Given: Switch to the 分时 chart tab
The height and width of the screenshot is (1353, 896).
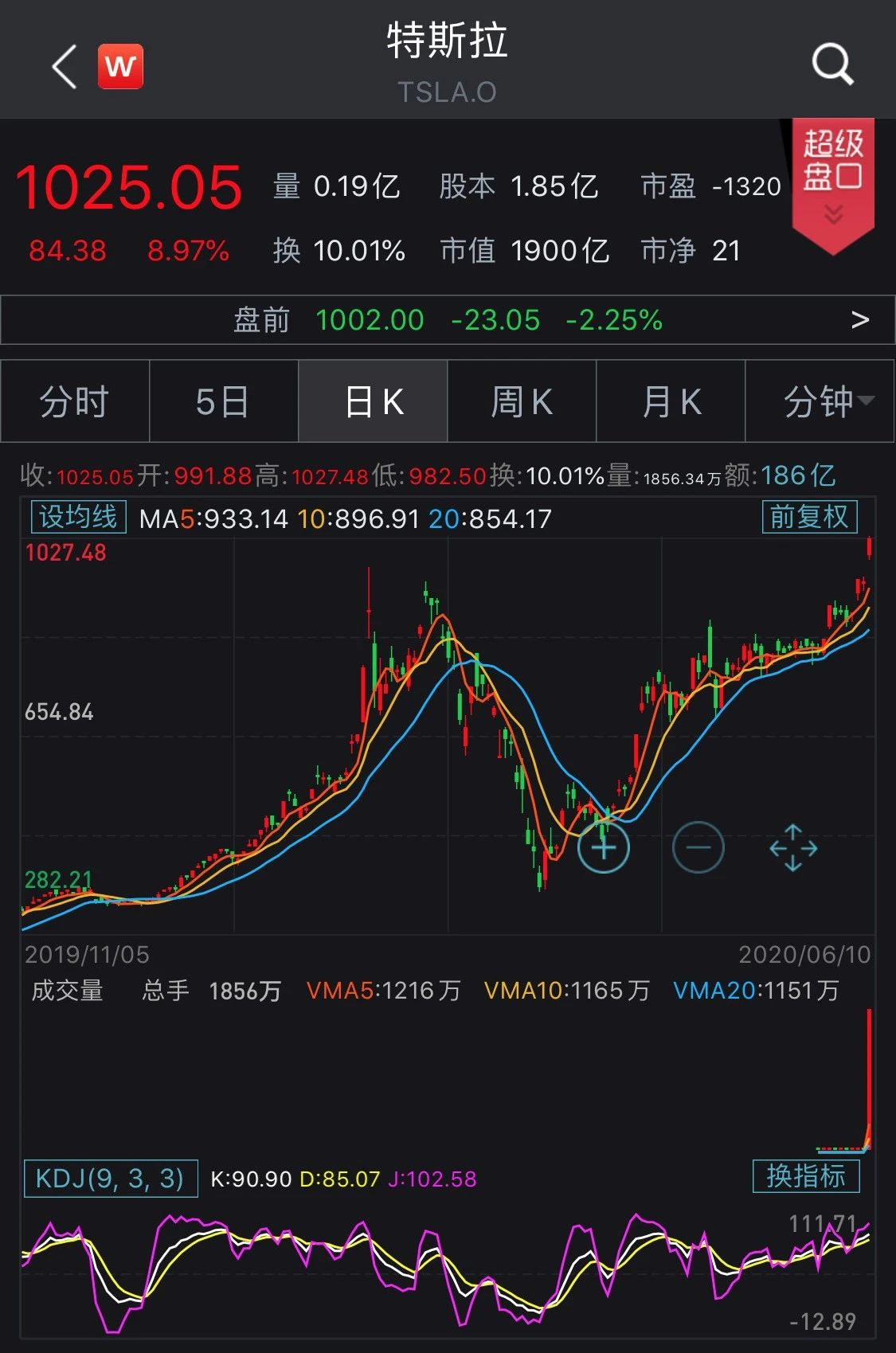Looking at the screenshot, I should point(75,401).
